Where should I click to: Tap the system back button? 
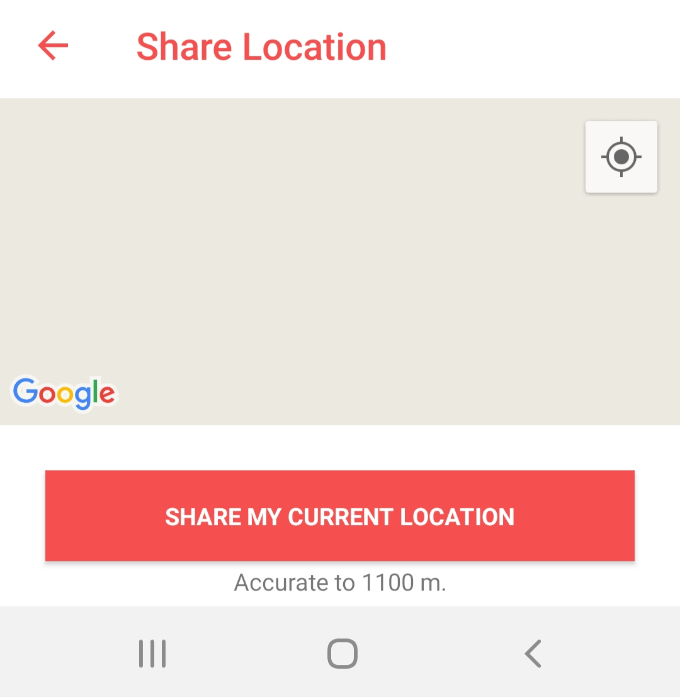coord(533,654)
